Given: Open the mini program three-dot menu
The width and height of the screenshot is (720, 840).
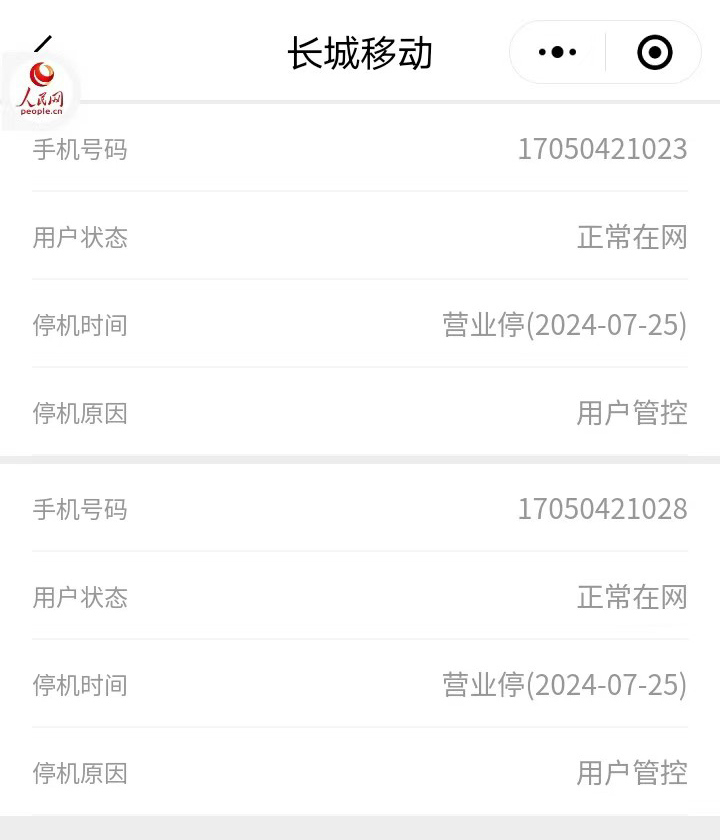Looking at the screenshot, I should [558, 52].
